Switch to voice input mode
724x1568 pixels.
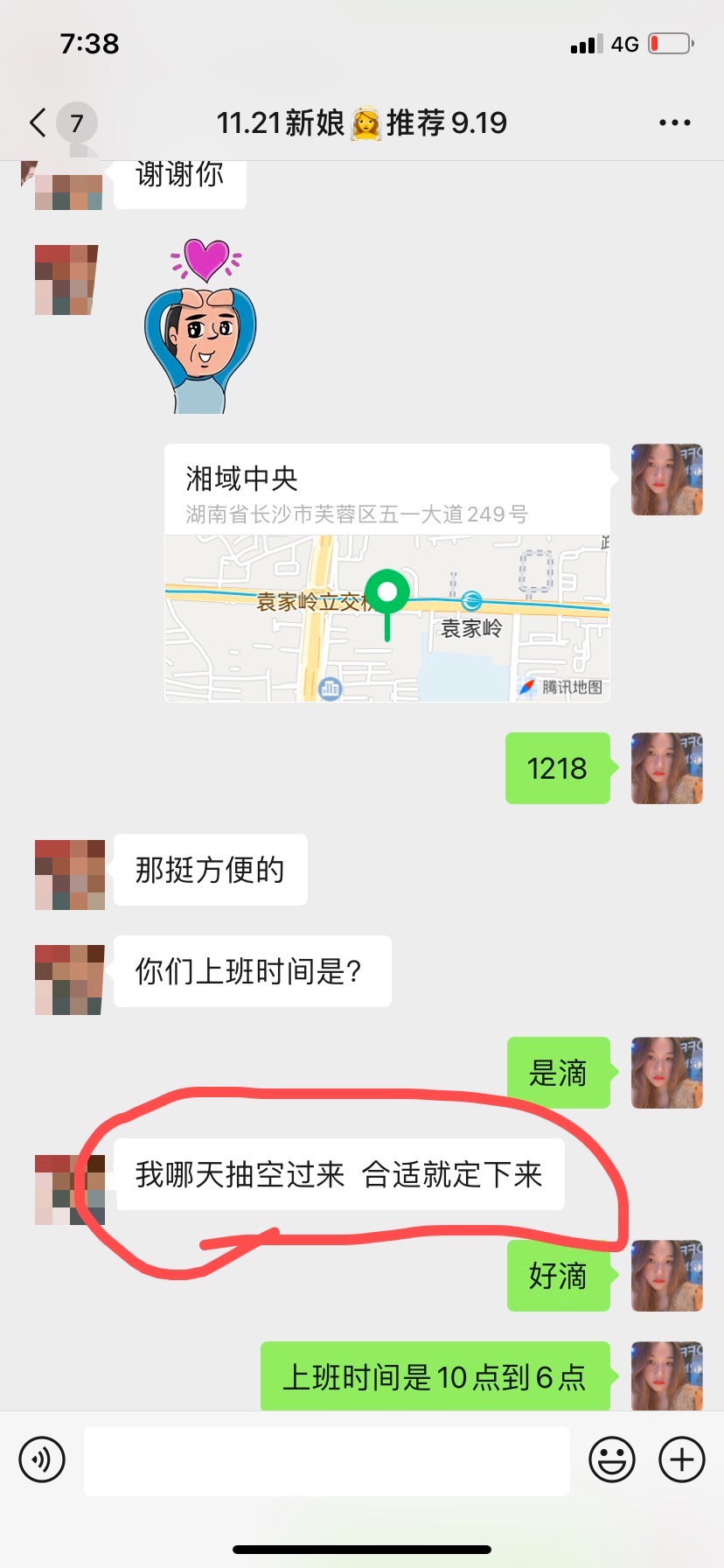click(42, 1459)
